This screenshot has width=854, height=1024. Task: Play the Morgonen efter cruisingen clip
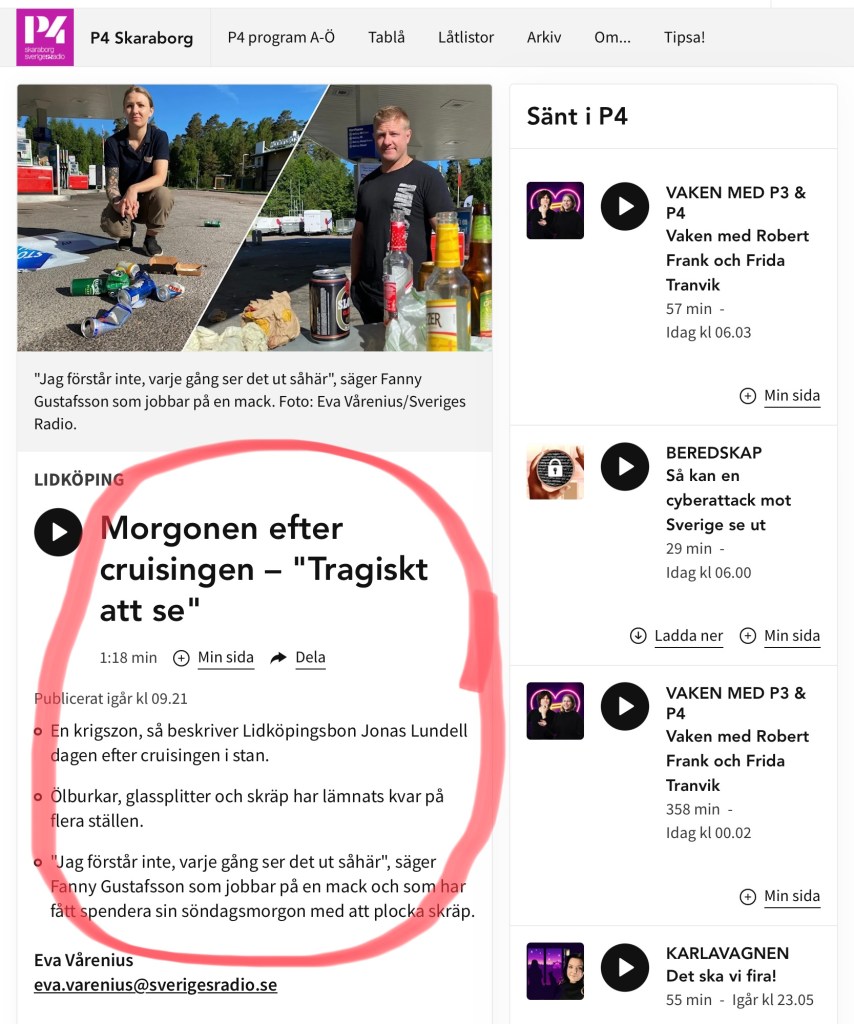[x=58, y=532]
